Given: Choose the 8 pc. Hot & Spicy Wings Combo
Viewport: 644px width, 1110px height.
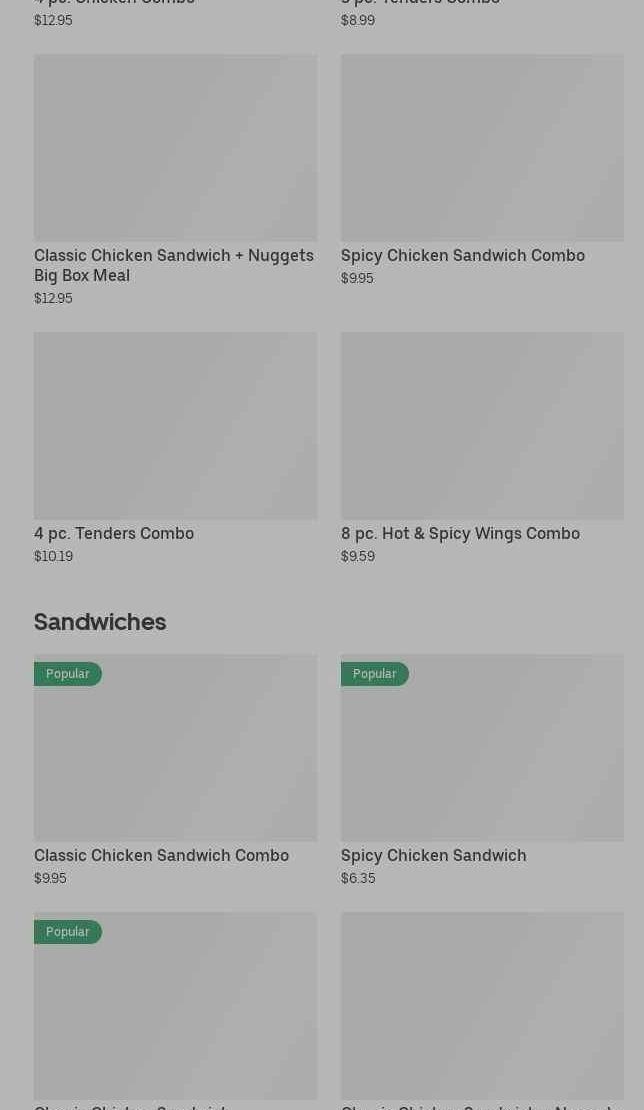Looking at the screenshot, I should coord(482,448).
